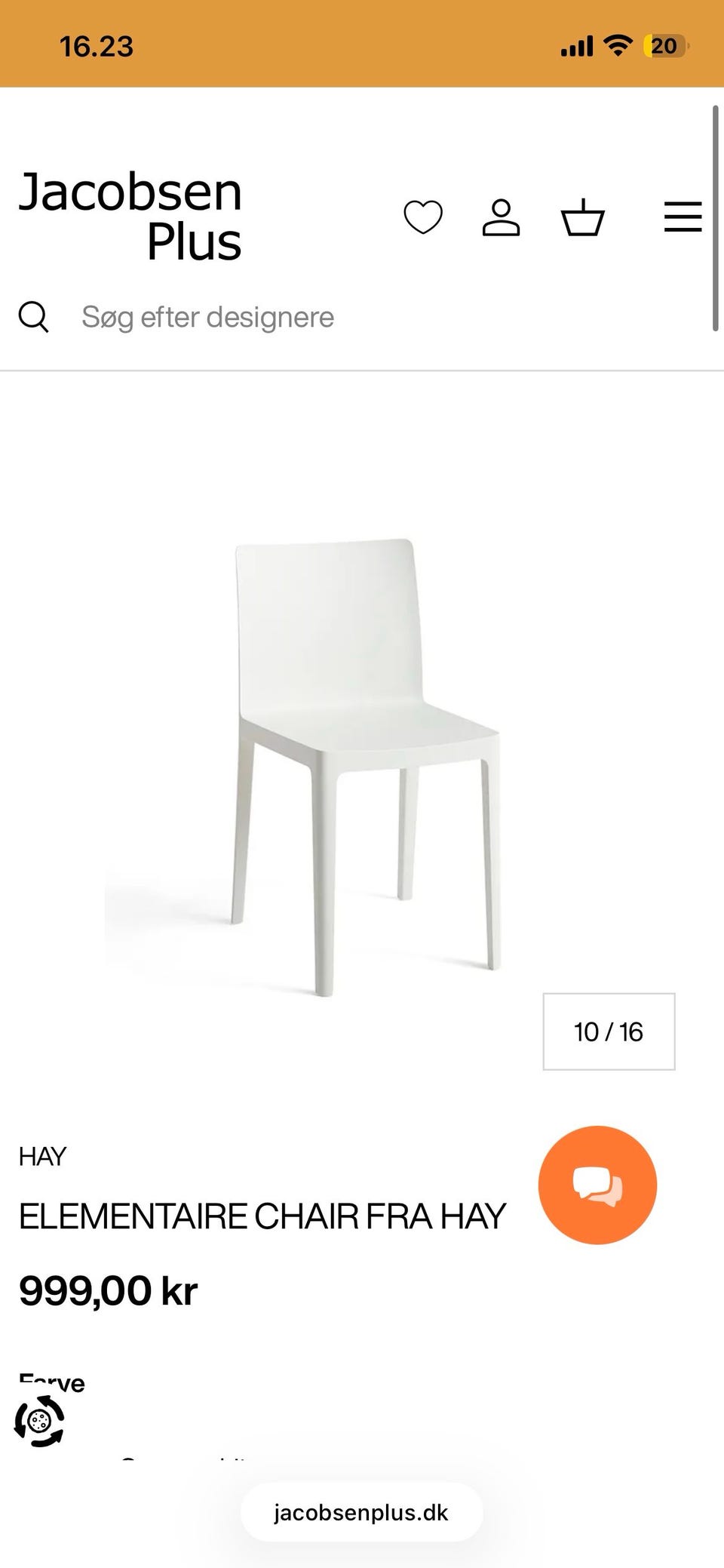Open the HAY brand link
The height and width of the screenshot is (1568, 724).
point(42,1156)
